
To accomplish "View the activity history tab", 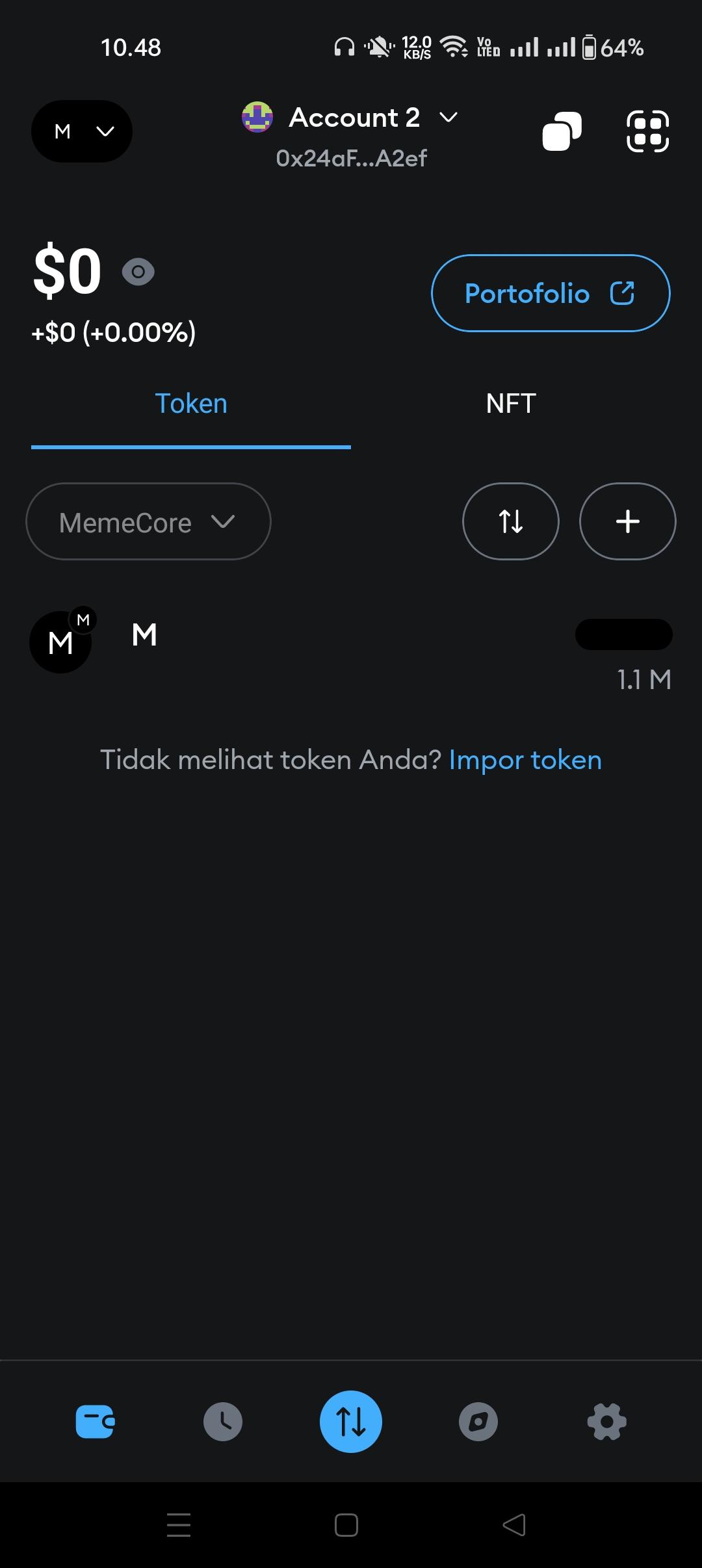I will point(223,1422).
